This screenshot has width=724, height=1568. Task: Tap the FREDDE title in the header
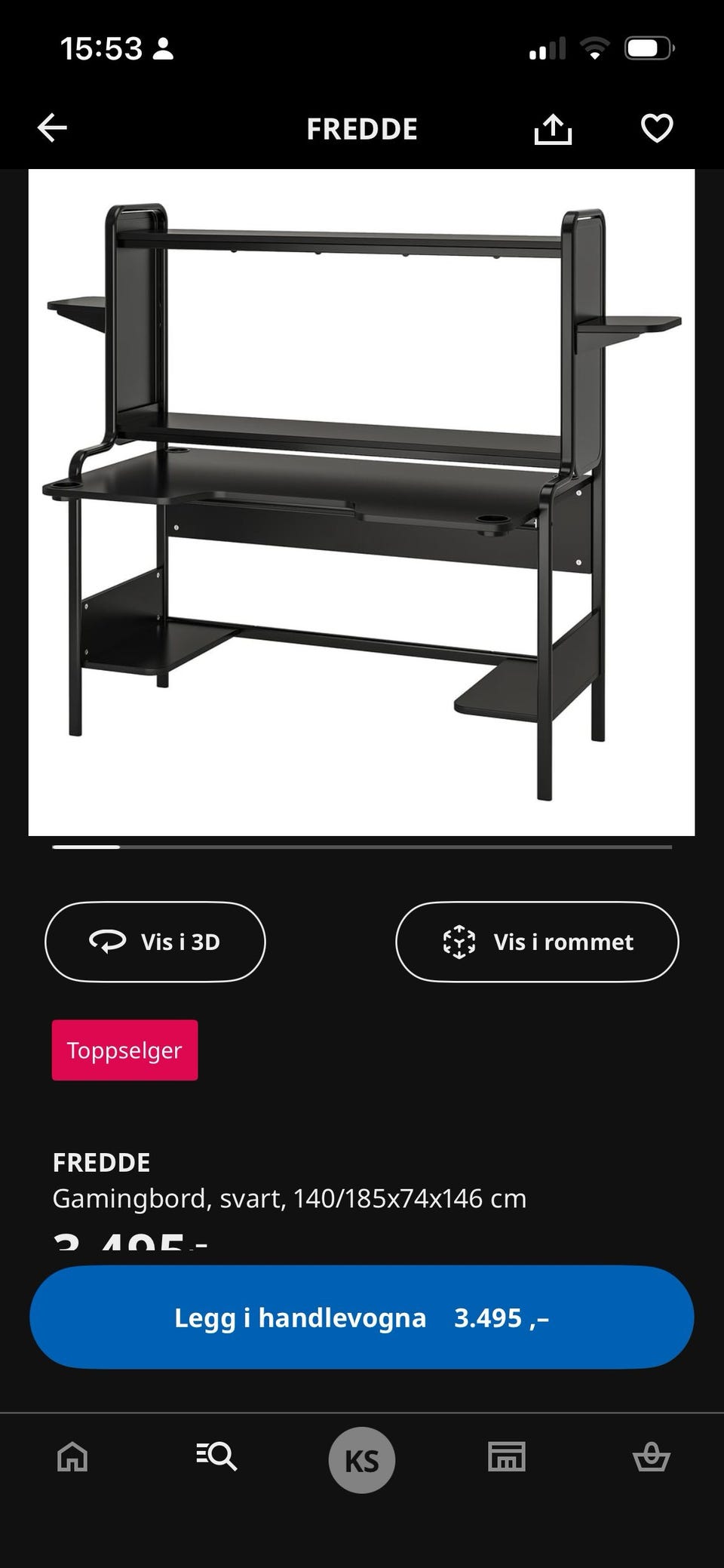coord(362,128)
